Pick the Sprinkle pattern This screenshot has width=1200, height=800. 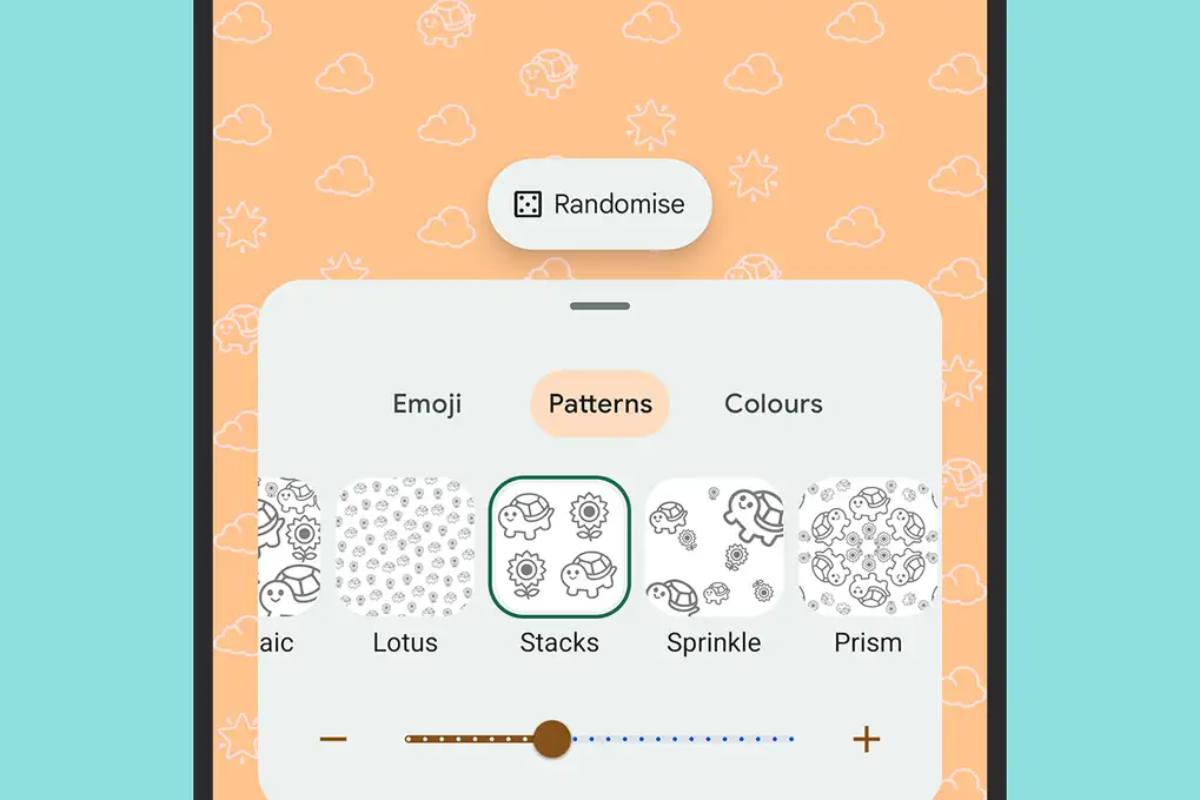714,547
